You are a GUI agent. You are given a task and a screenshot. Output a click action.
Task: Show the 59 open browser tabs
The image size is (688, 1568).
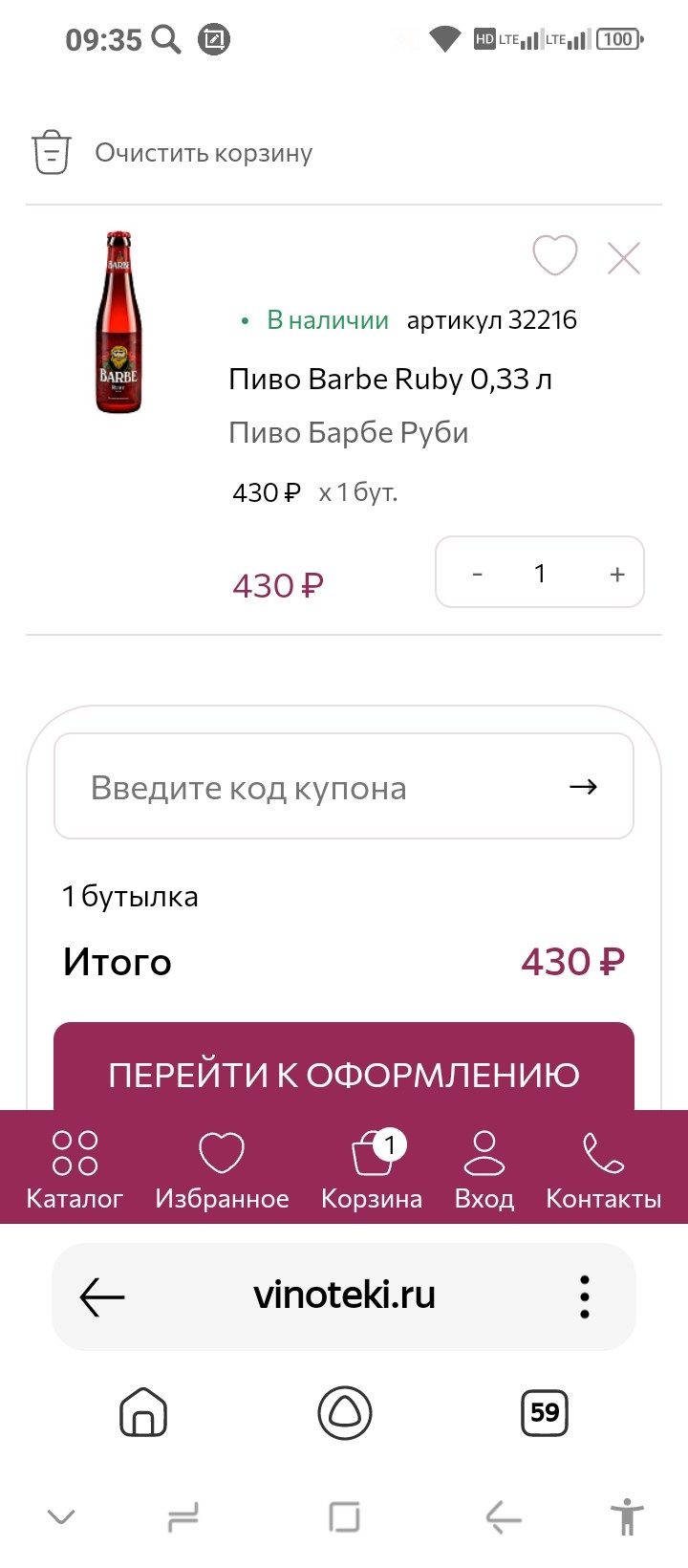pos(545,1412)
